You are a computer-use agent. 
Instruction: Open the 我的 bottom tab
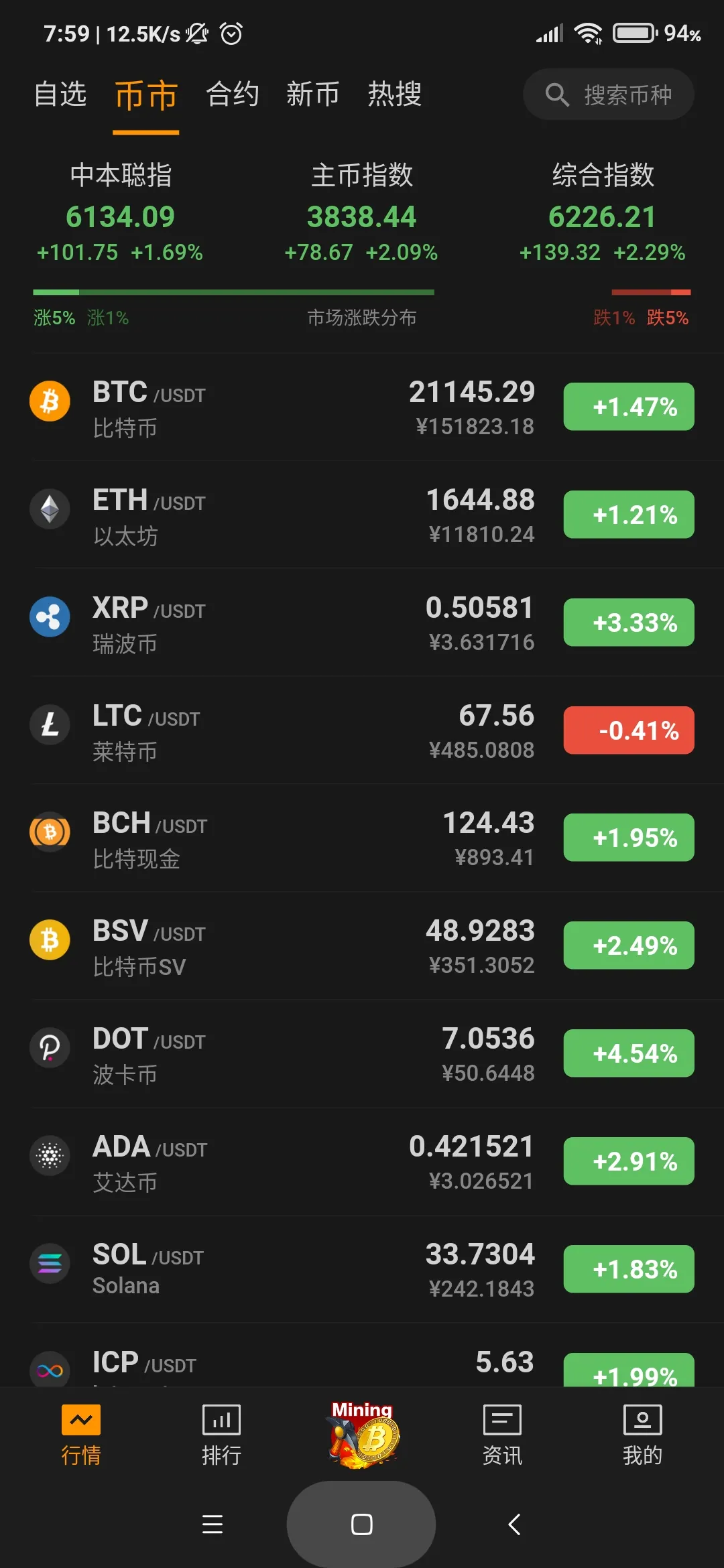coord(642,1435)
